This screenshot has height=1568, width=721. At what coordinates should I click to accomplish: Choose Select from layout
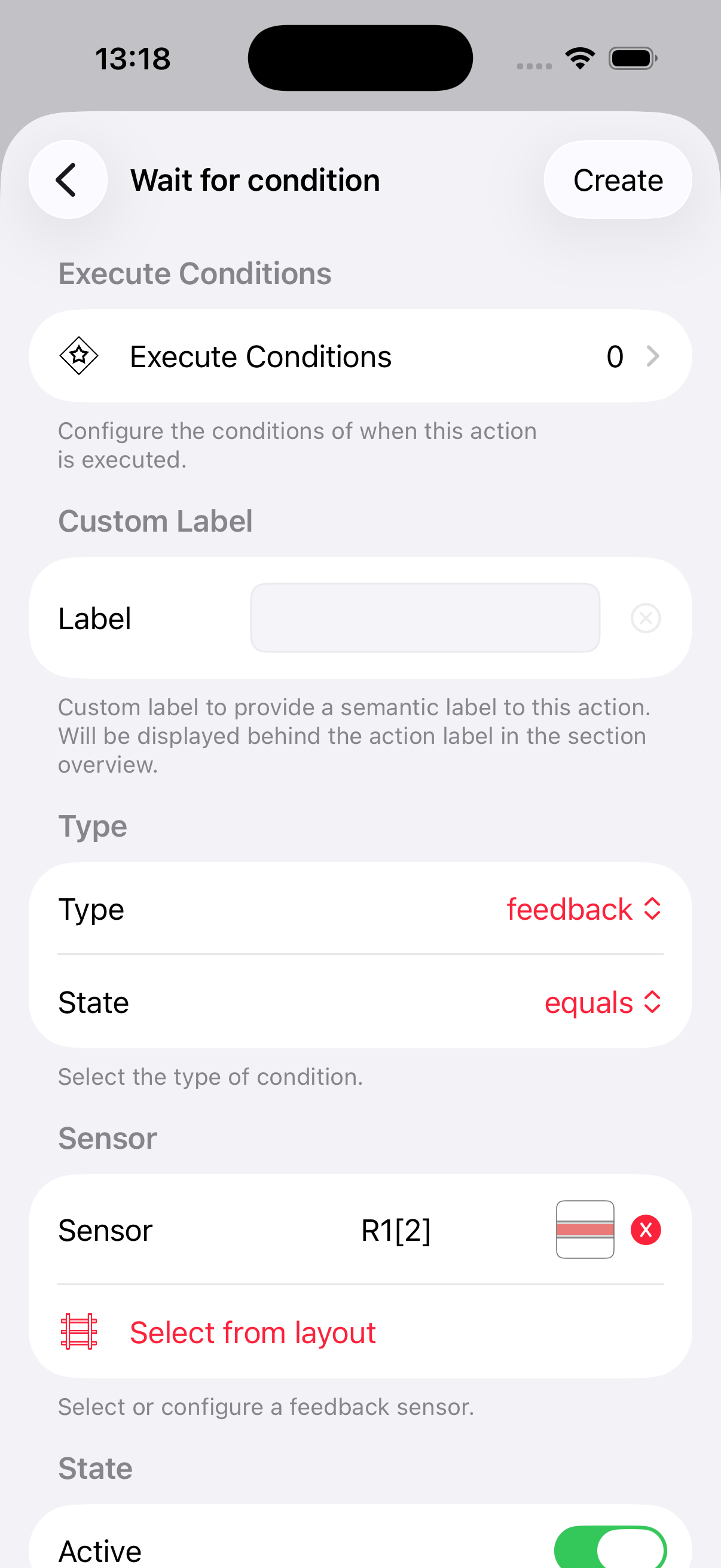[x=252, y=1332]
